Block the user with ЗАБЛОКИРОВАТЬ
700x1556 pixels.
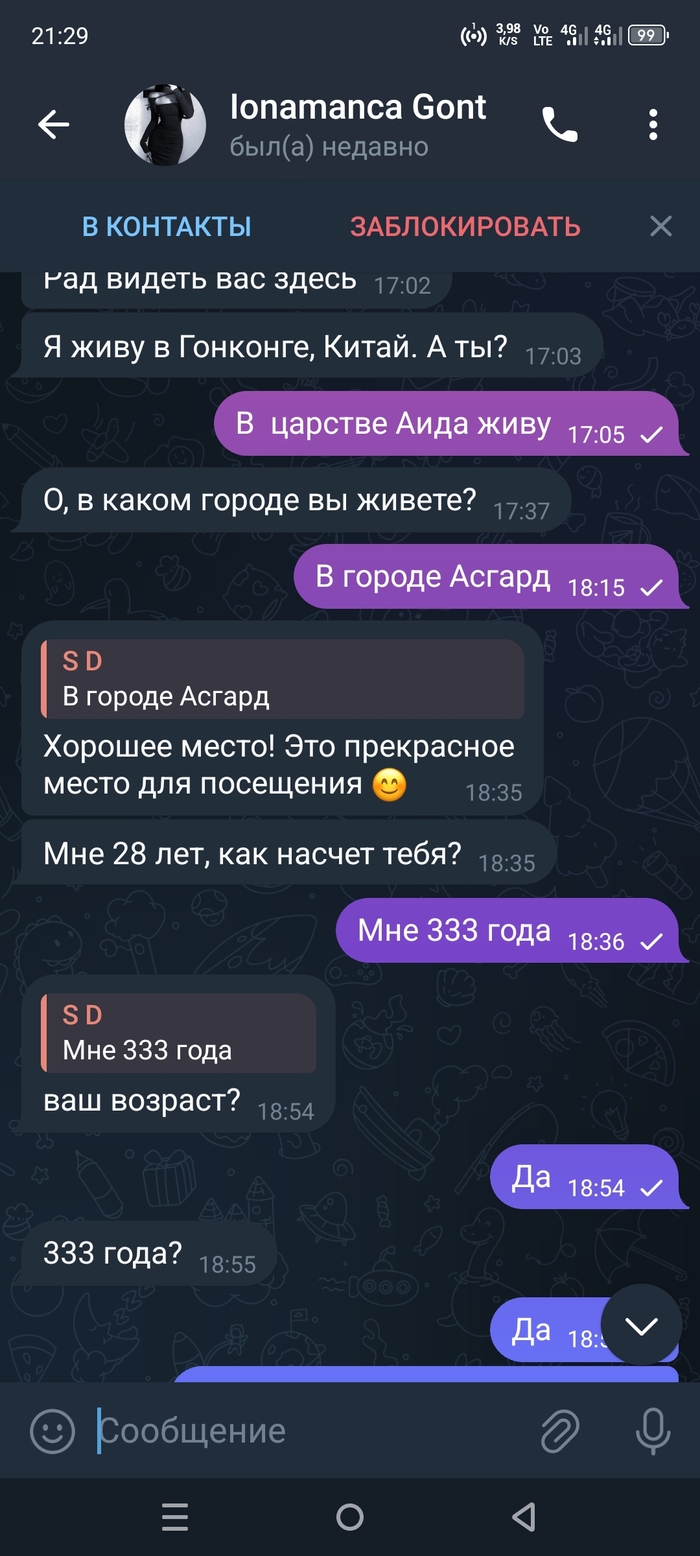(465, 226)
